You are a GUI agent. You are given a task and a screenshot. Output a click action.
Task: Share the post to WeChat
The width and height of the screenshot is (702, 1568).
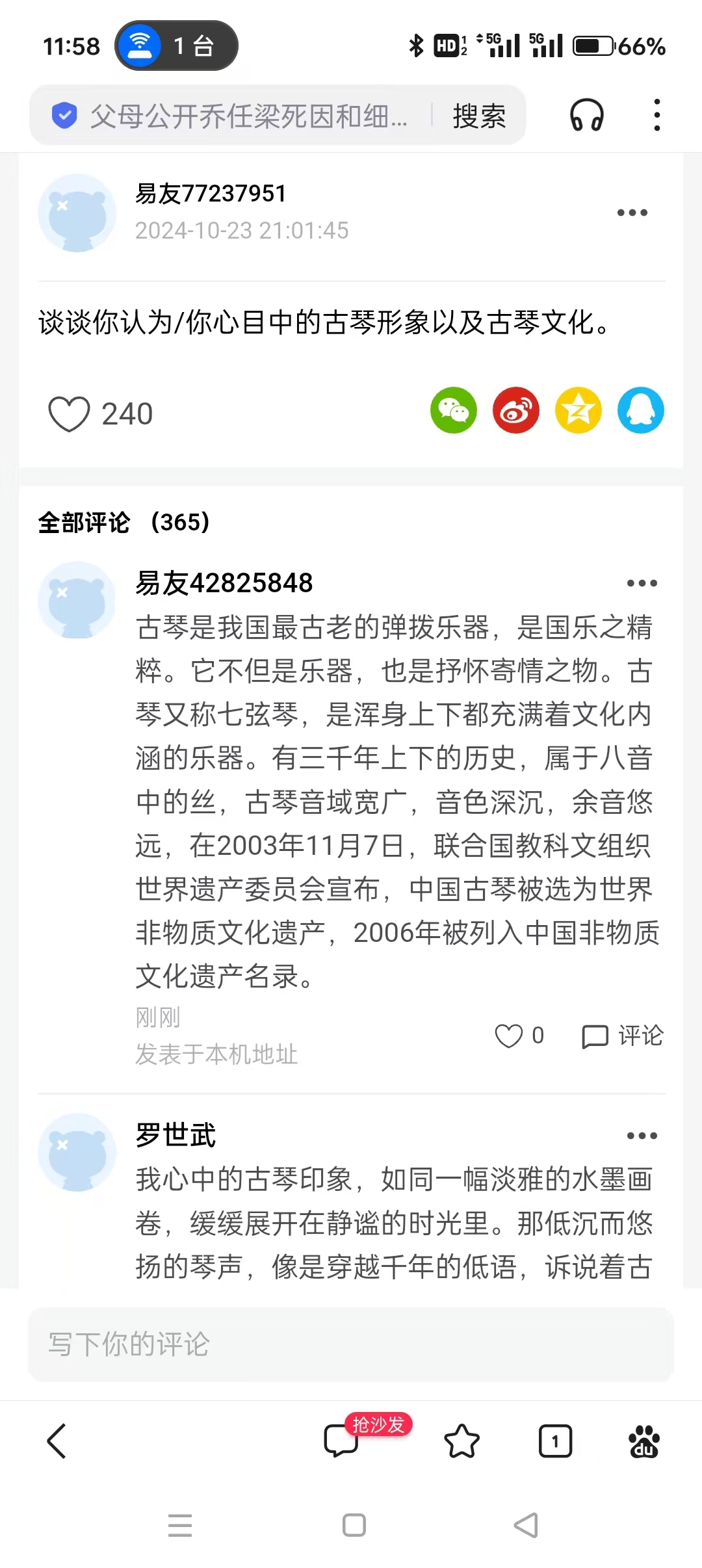(x=453, y=410)
